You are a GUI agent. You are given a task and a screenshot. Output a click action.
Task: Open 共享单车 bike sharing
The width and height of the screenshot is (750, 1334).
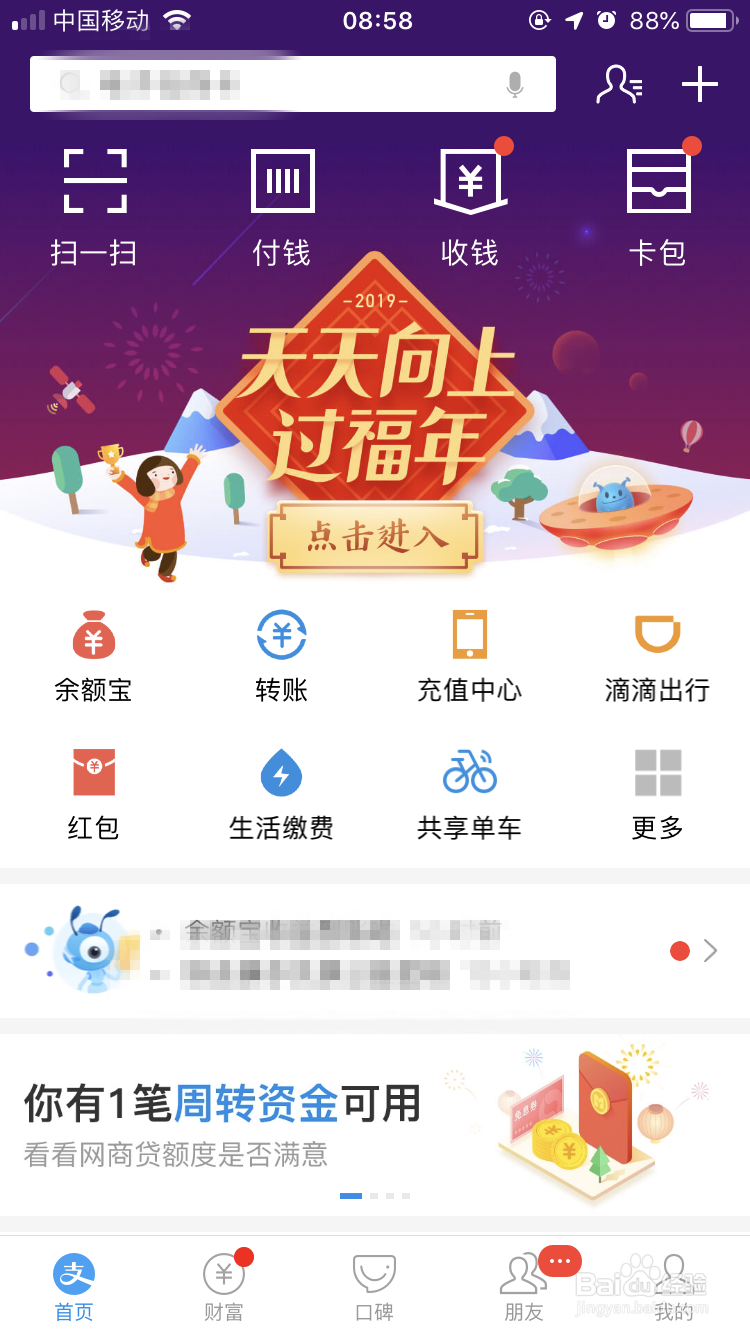coord(470,793)
